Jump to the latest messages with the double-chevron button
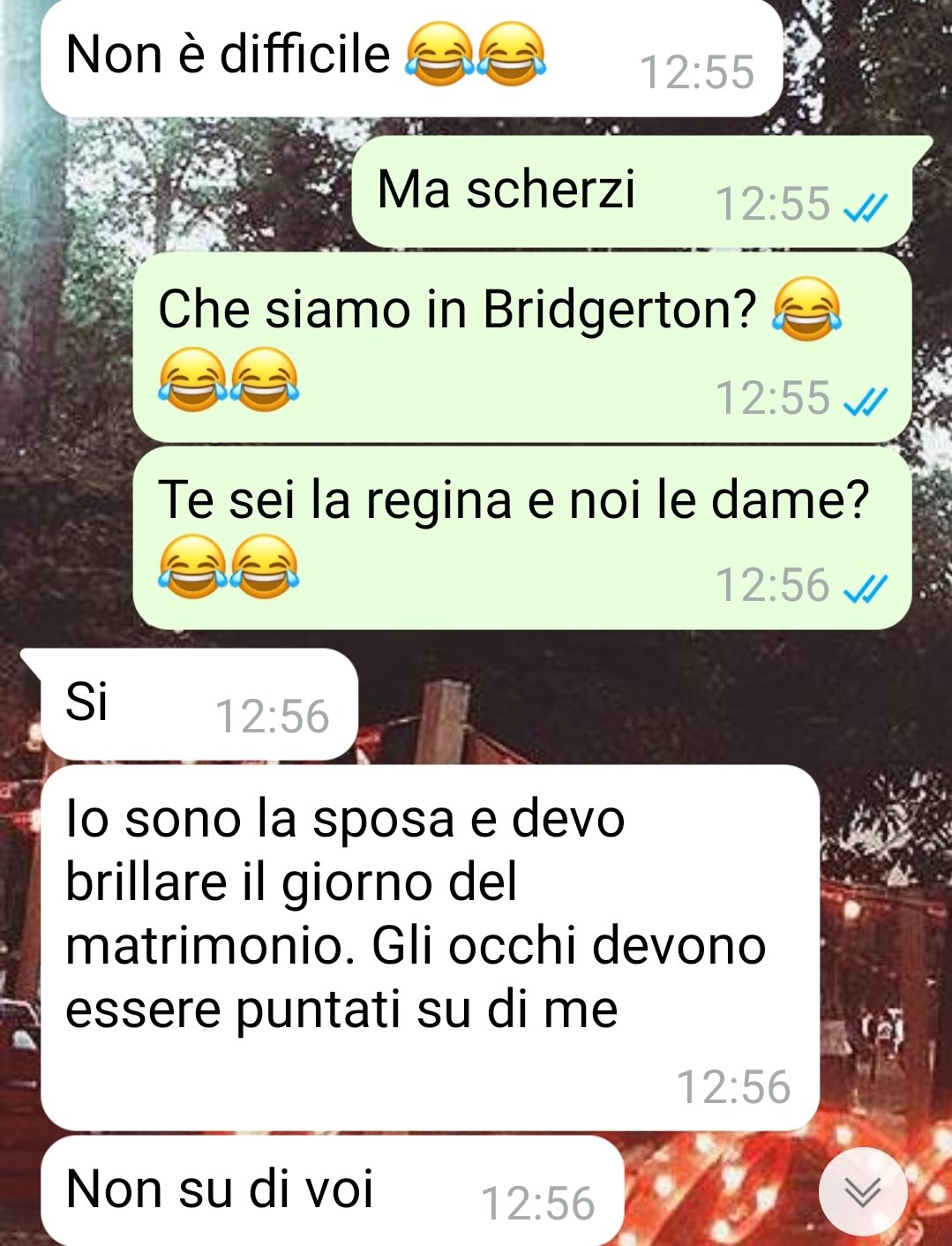952x1246 pixels. [x=862, y=1192]
